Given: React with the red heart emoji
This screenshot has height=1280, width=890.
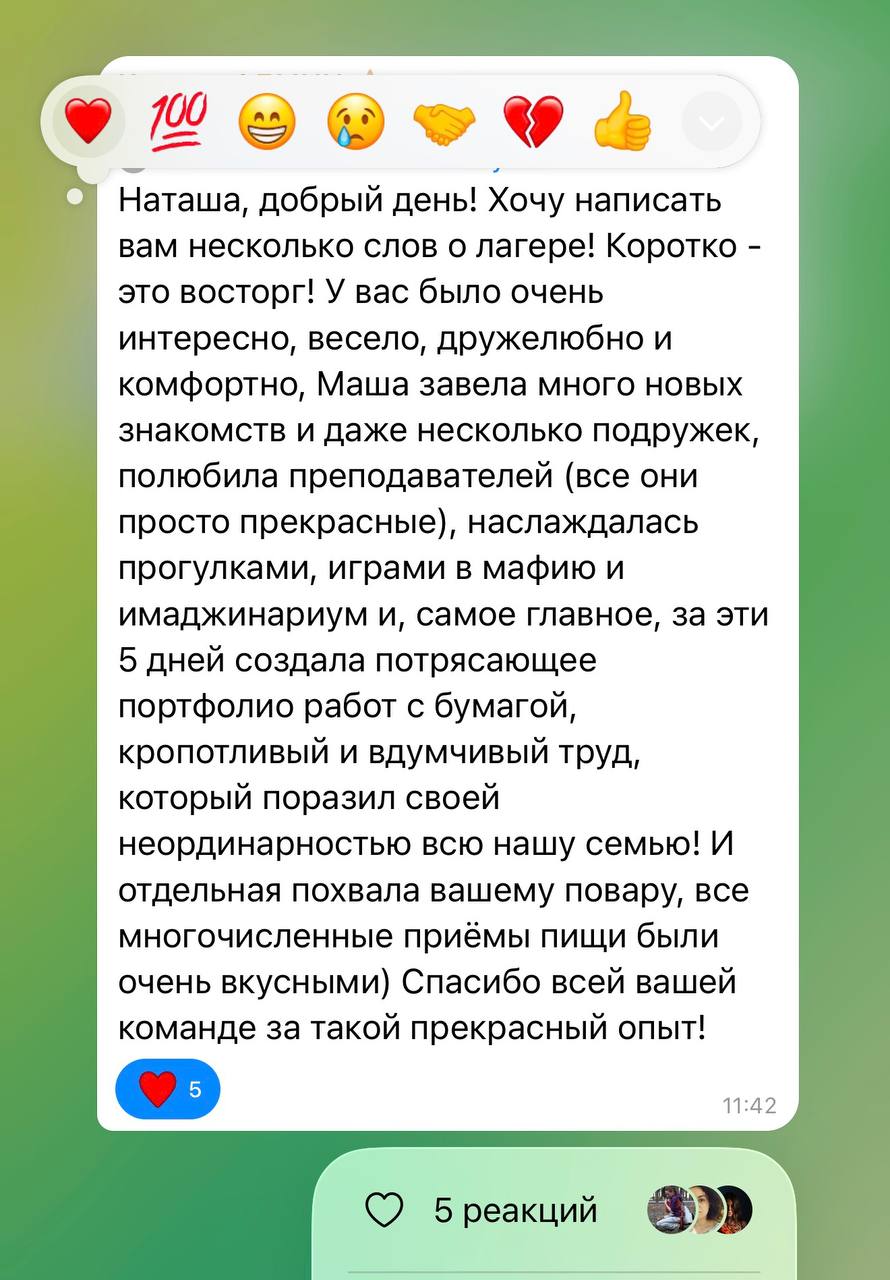Looking at the screenshot, I should tap(88, 122).
